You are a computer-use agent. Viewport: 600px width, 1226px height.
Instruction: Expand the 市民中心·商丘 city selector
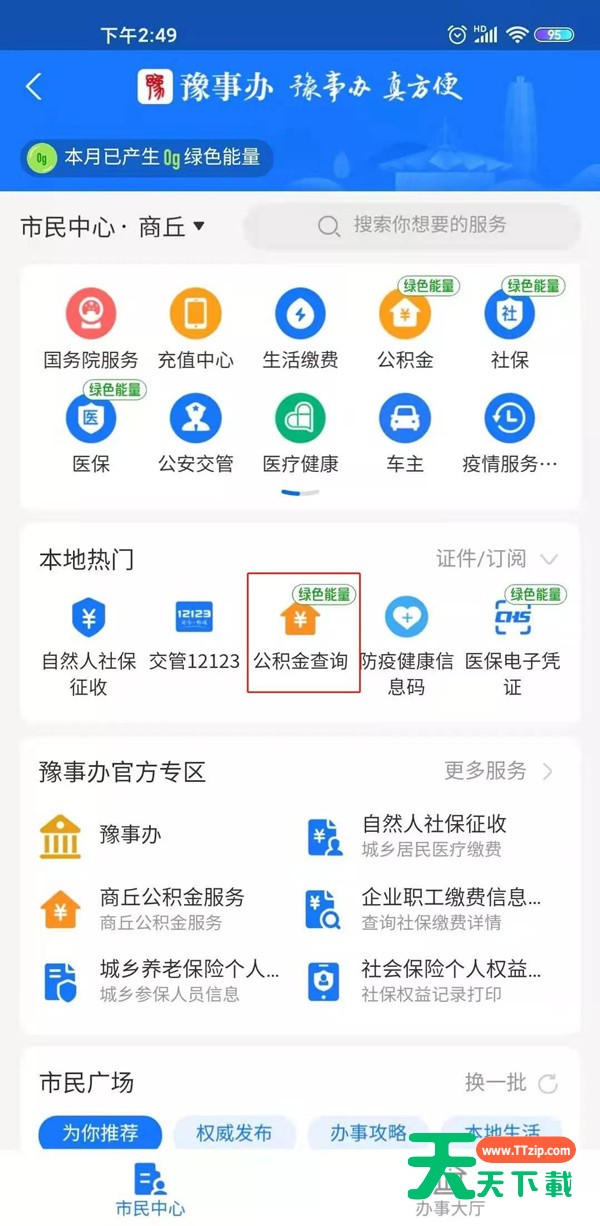pos(112,227)
